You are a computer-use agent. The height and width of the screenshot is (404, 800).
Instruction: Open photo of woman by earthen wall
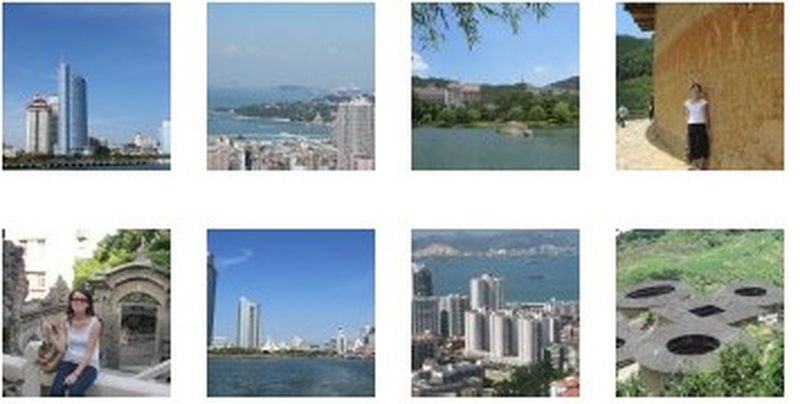pyautogui.click(x=700, y=86)
